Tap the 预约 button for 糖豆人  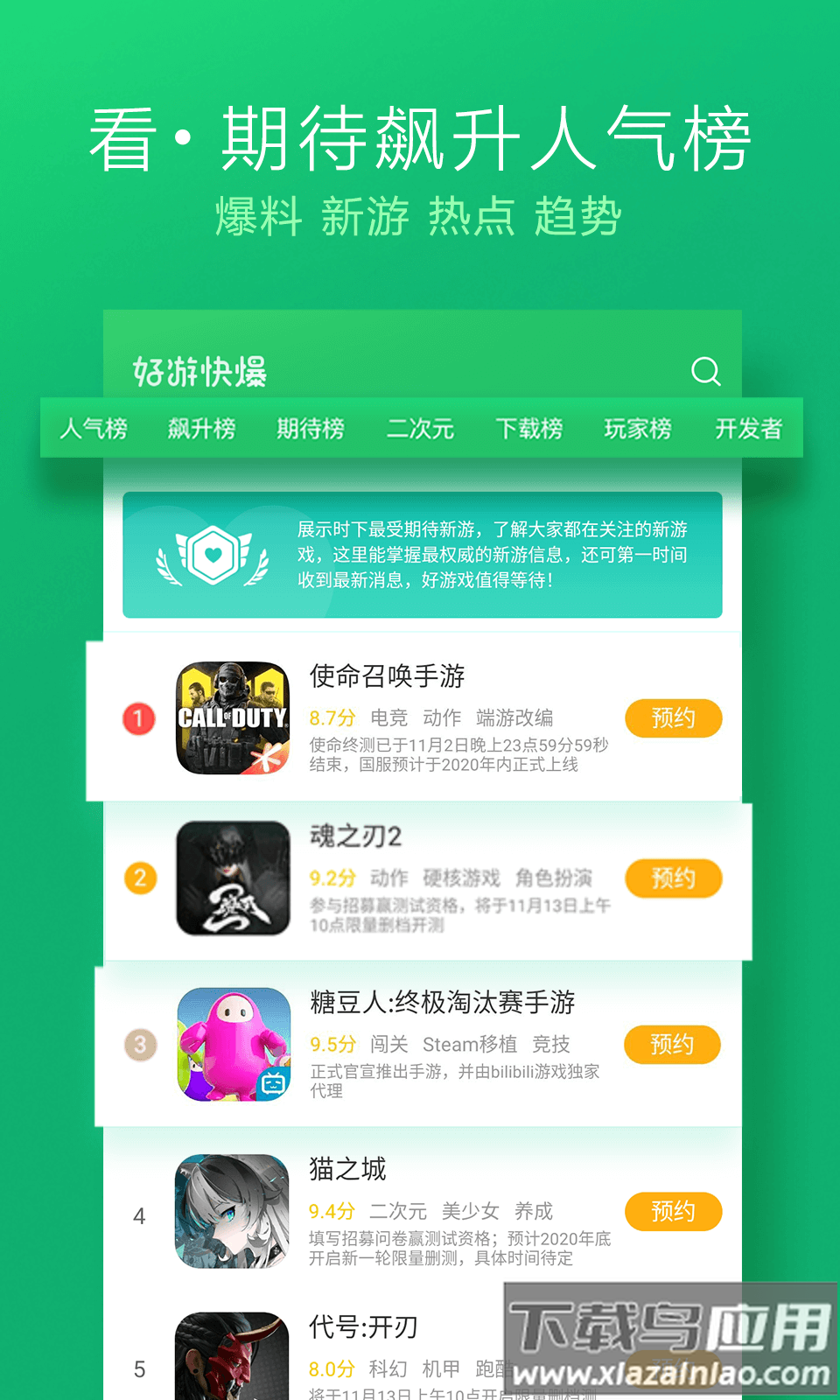(671, 1045)
